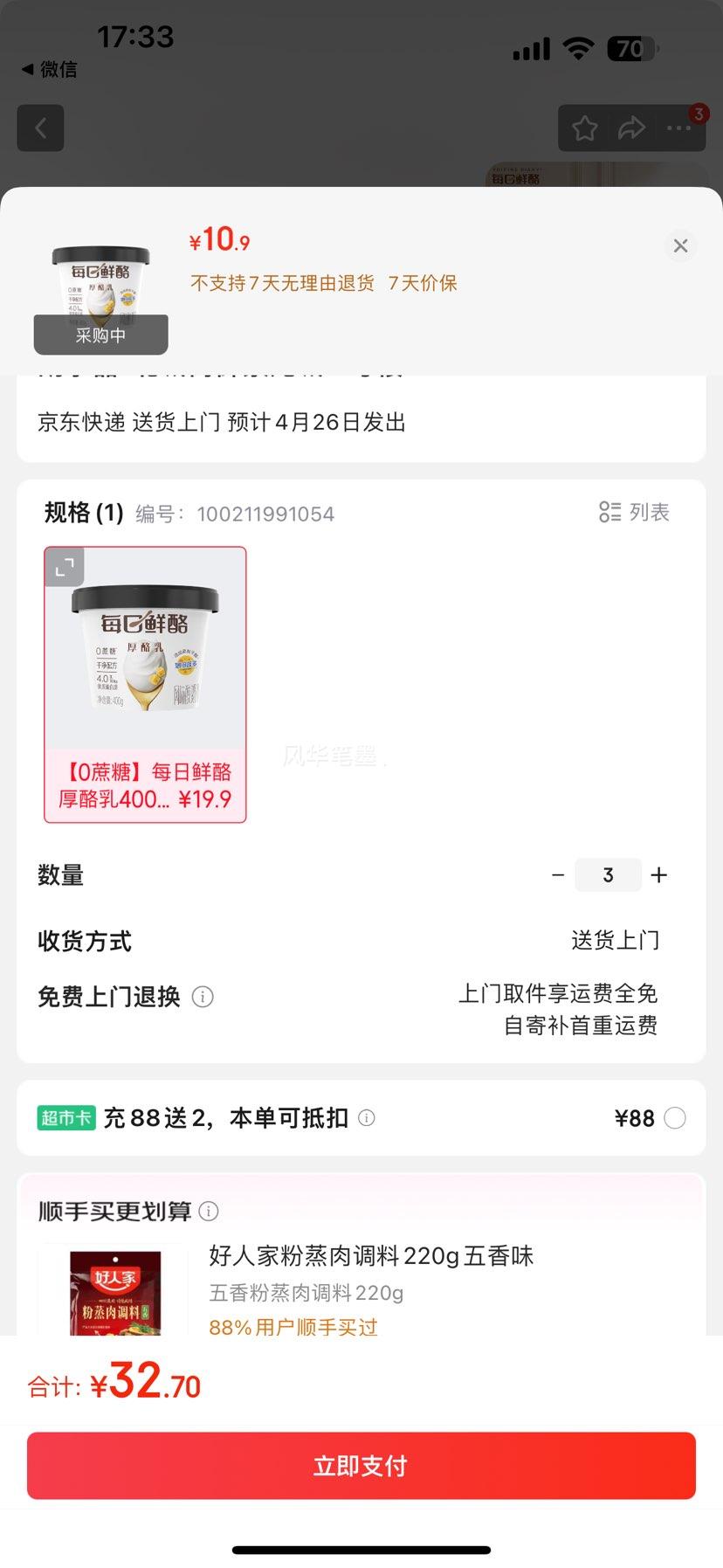
Task: Tap the star favorite icon
Action: (x=583, y=128)
